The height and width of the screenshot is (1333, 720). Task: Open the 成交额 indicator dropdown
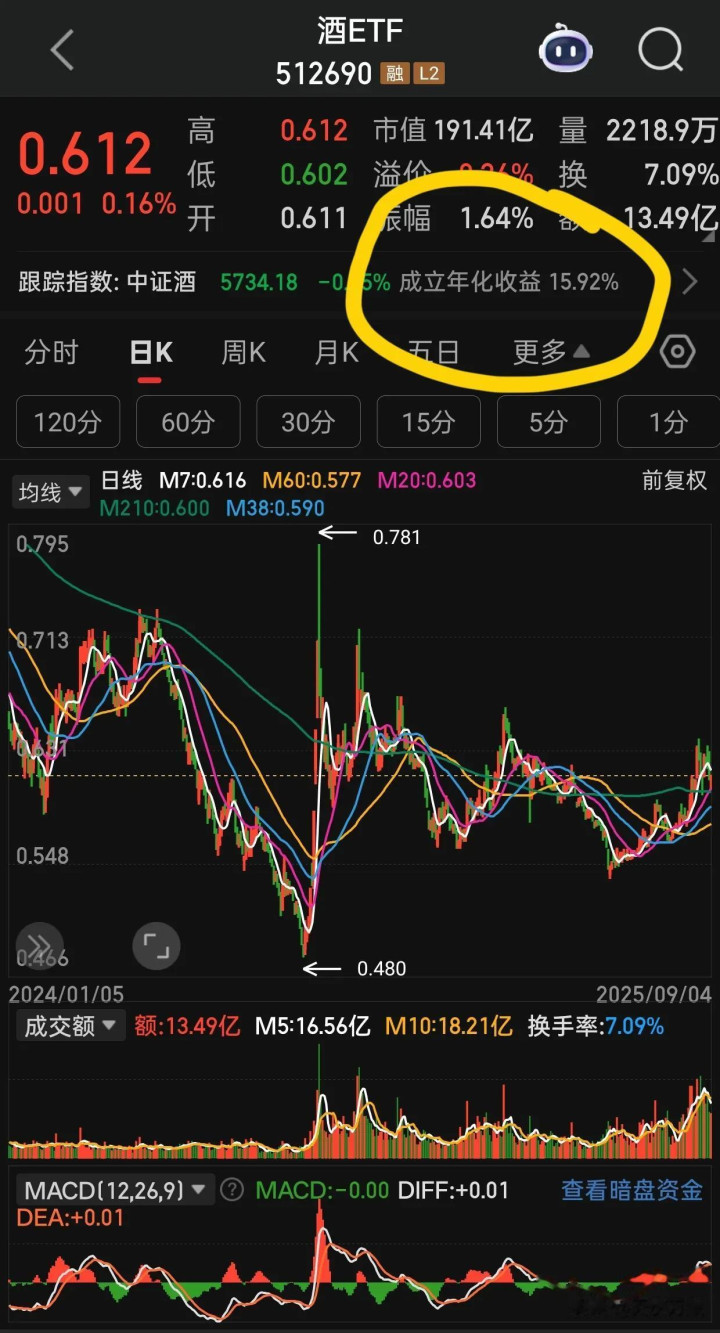pos(69,1026)
